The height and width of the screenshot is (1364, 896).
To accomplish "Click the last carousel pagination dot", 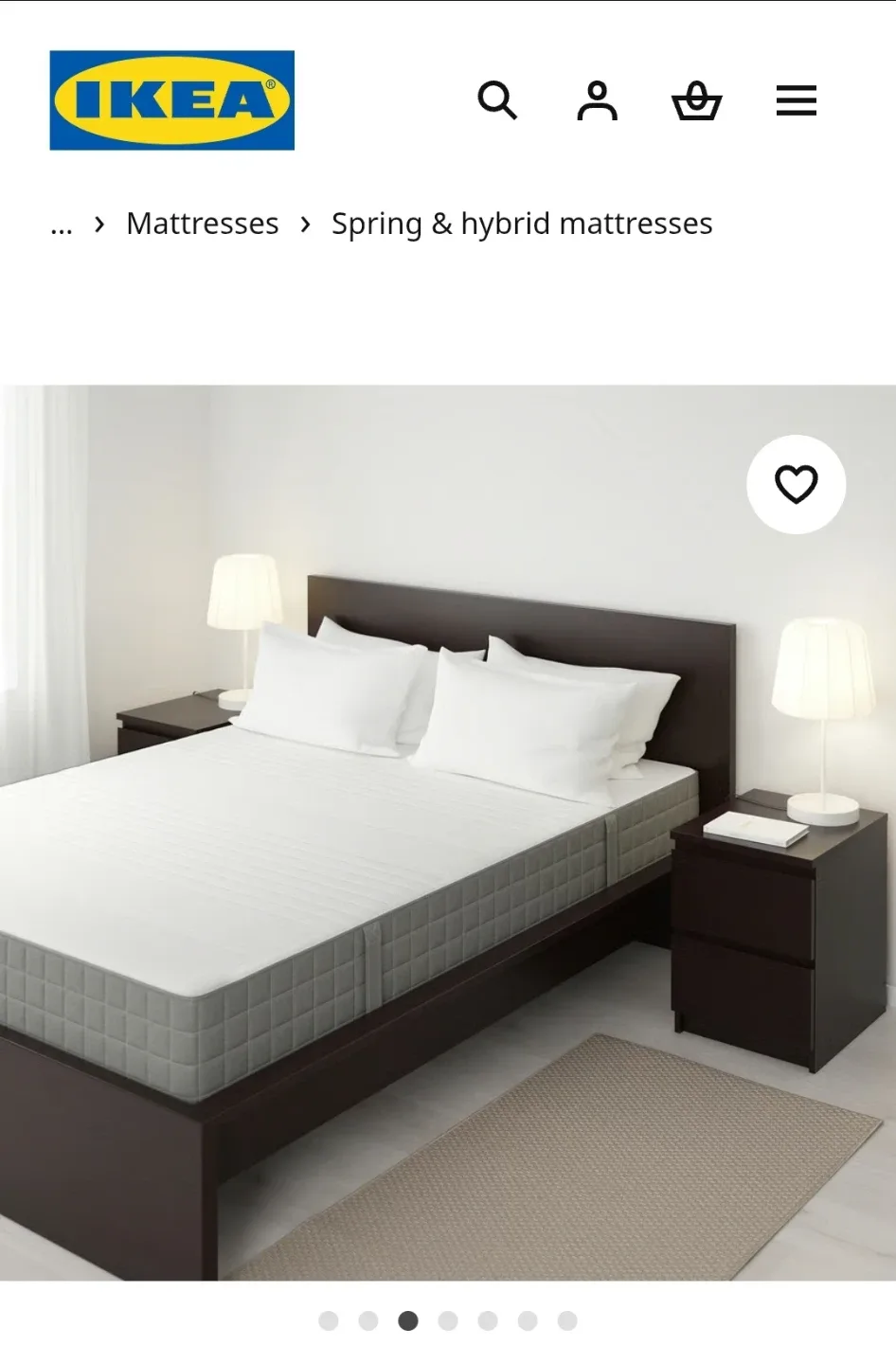I will tap(567, 1319).
